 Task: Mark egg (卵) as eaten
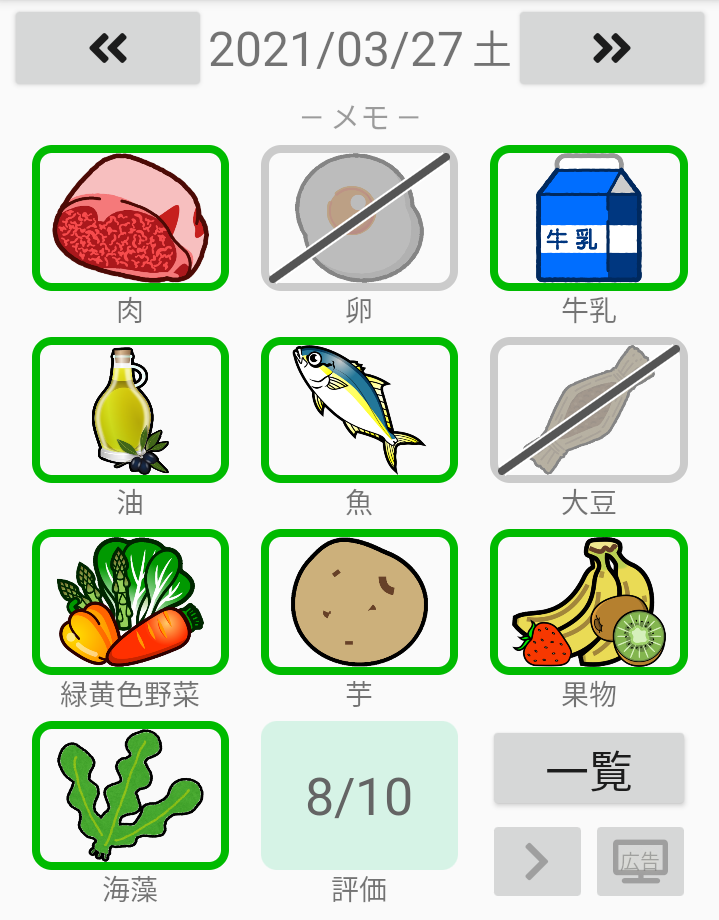pos(359,218)
